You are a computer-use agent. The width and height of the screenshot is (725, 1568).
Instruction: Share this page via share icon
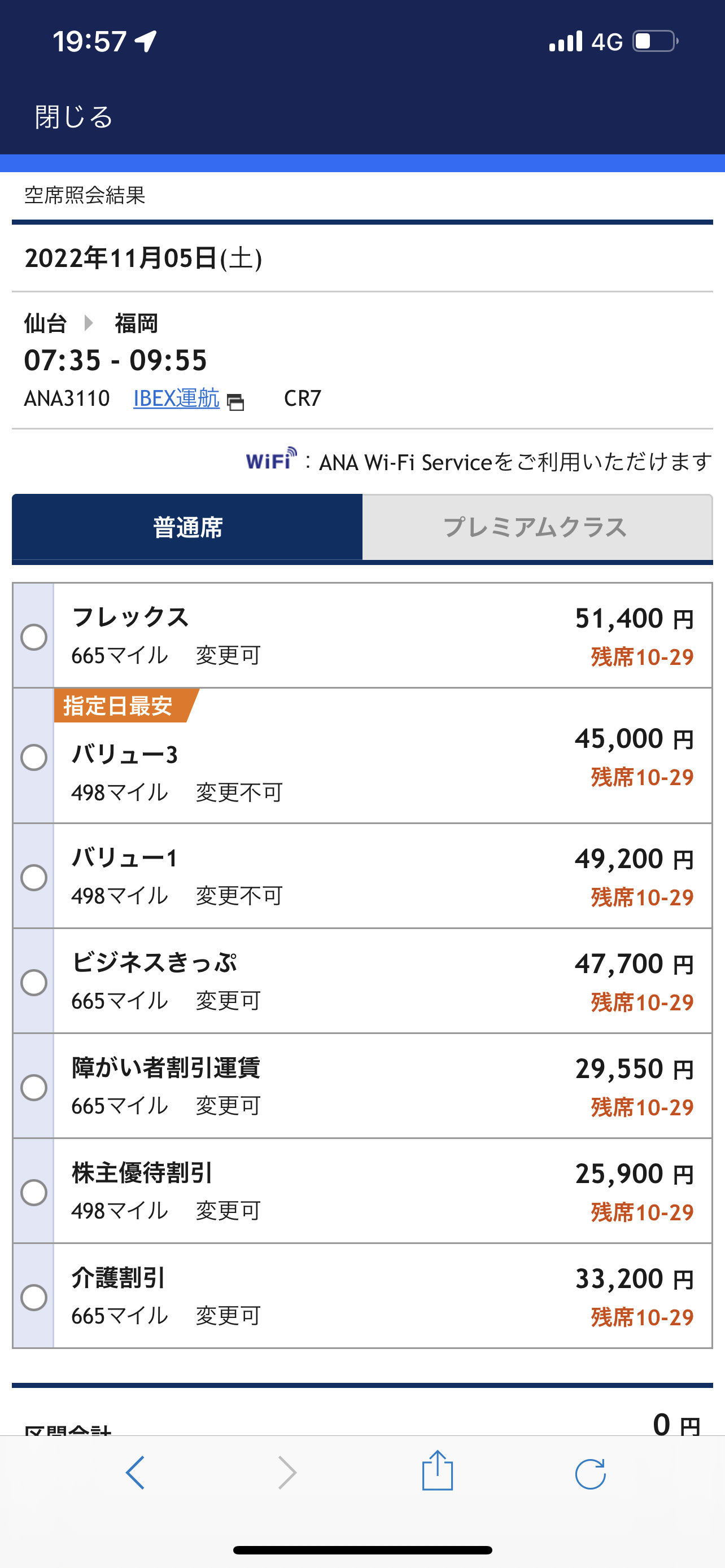(438, 1470)
